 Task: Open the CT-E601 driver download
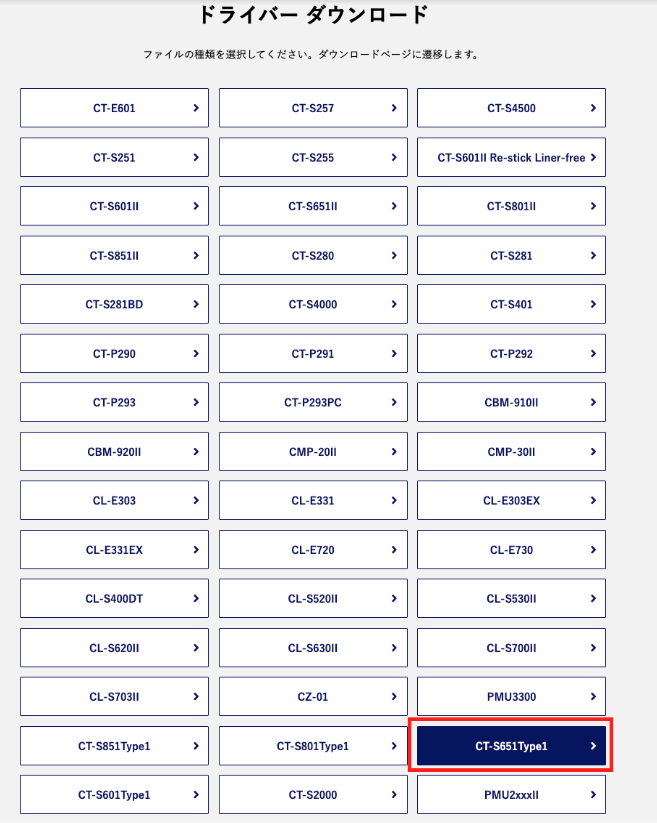(x=114, y=108)
